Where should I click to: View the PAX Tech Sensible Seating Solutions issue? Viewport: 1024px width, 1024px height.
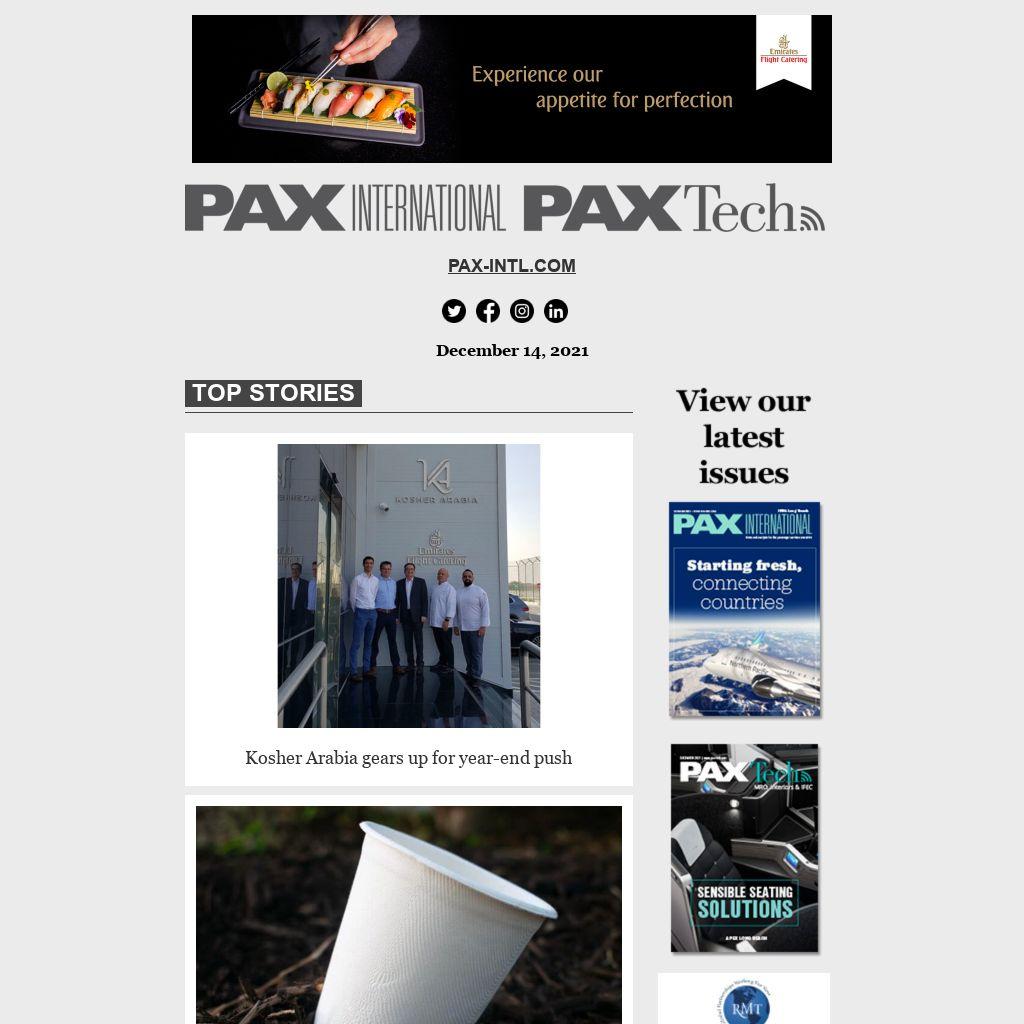pos(744,848)
